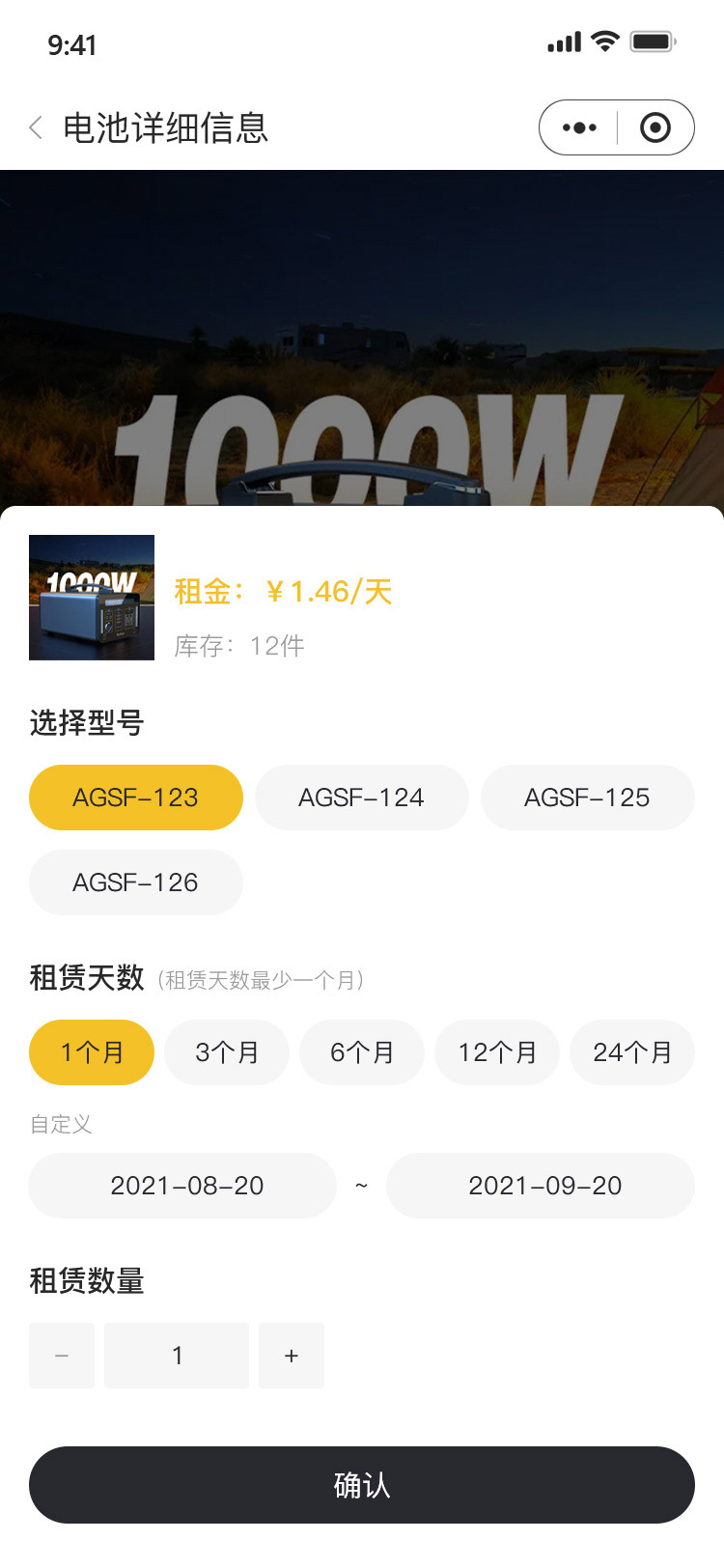Open the mini program more options menu

point(579,127)
